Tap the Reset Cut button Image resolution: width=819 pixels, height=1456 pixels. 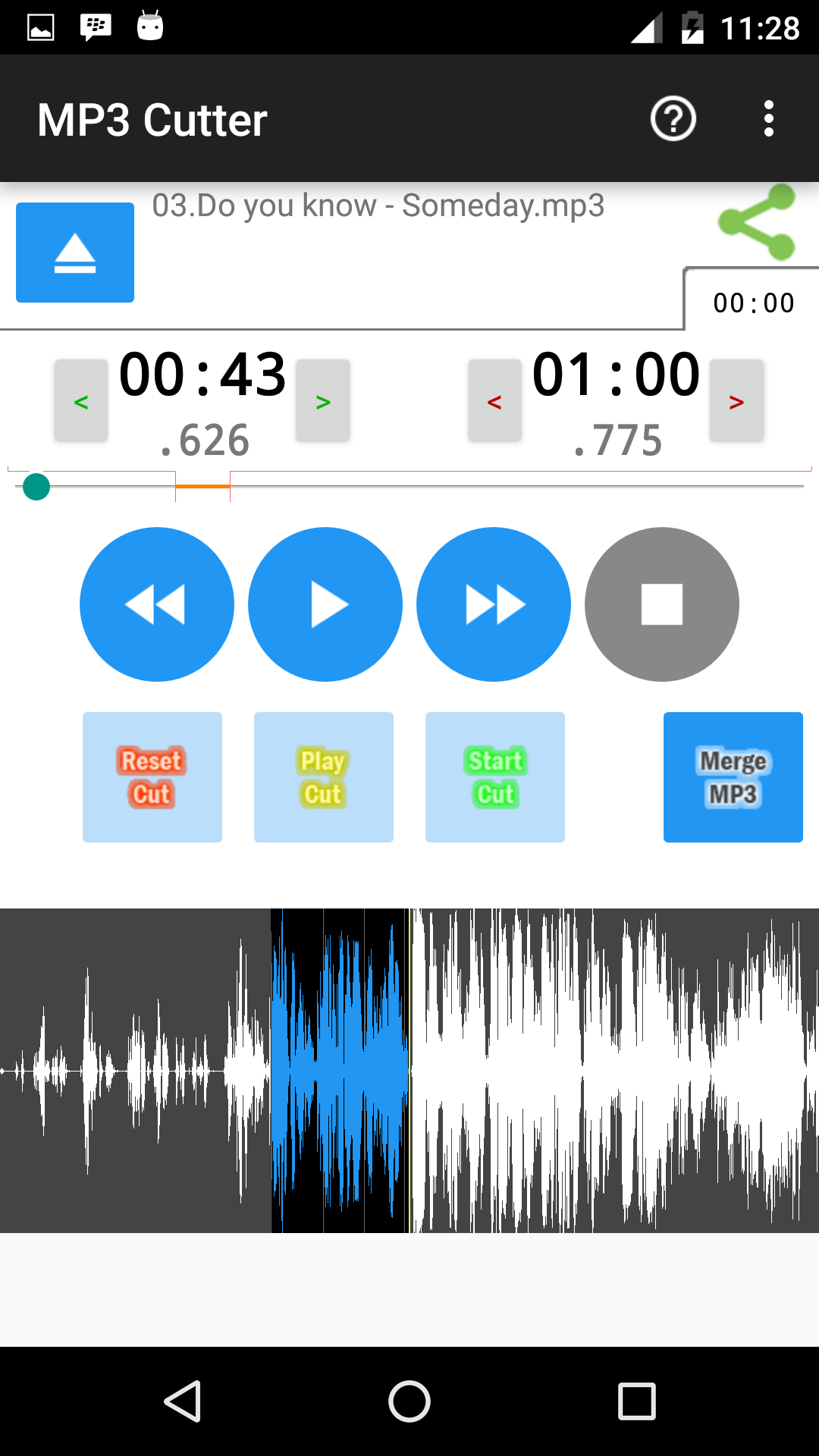point(152,777)
